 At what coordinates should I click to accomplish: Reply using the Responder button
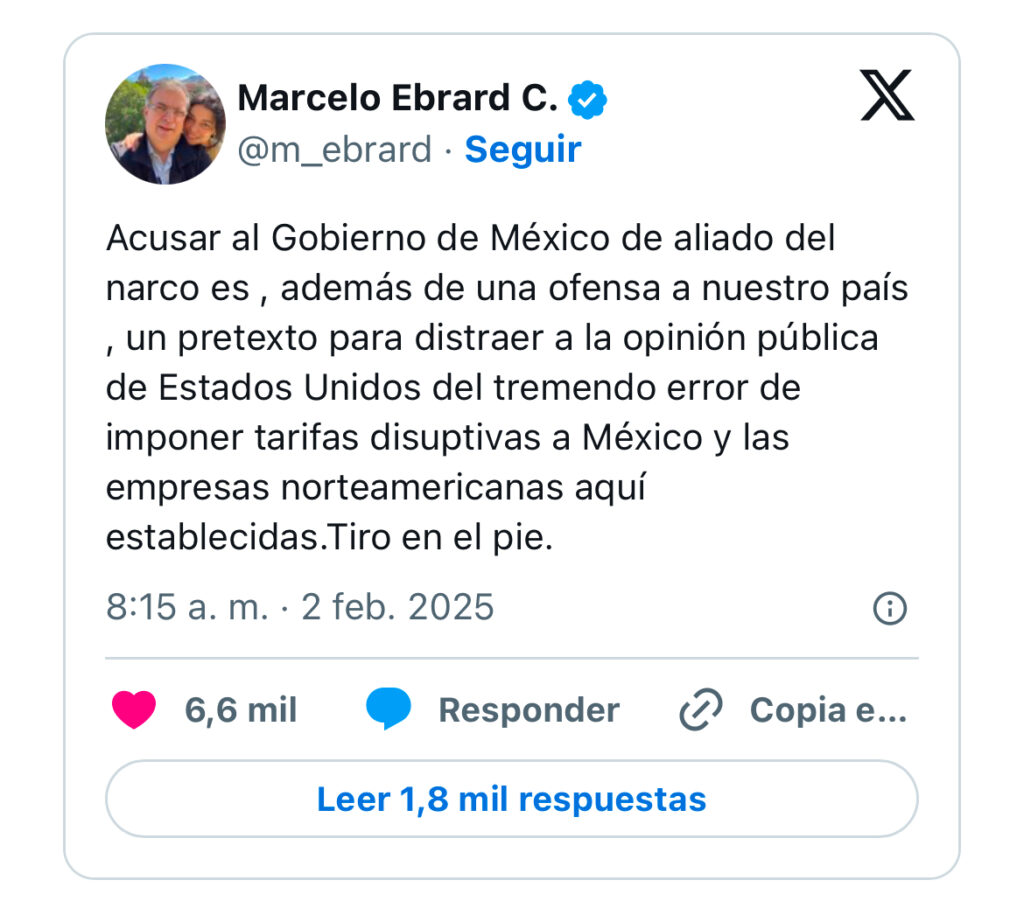coord(493,710)
